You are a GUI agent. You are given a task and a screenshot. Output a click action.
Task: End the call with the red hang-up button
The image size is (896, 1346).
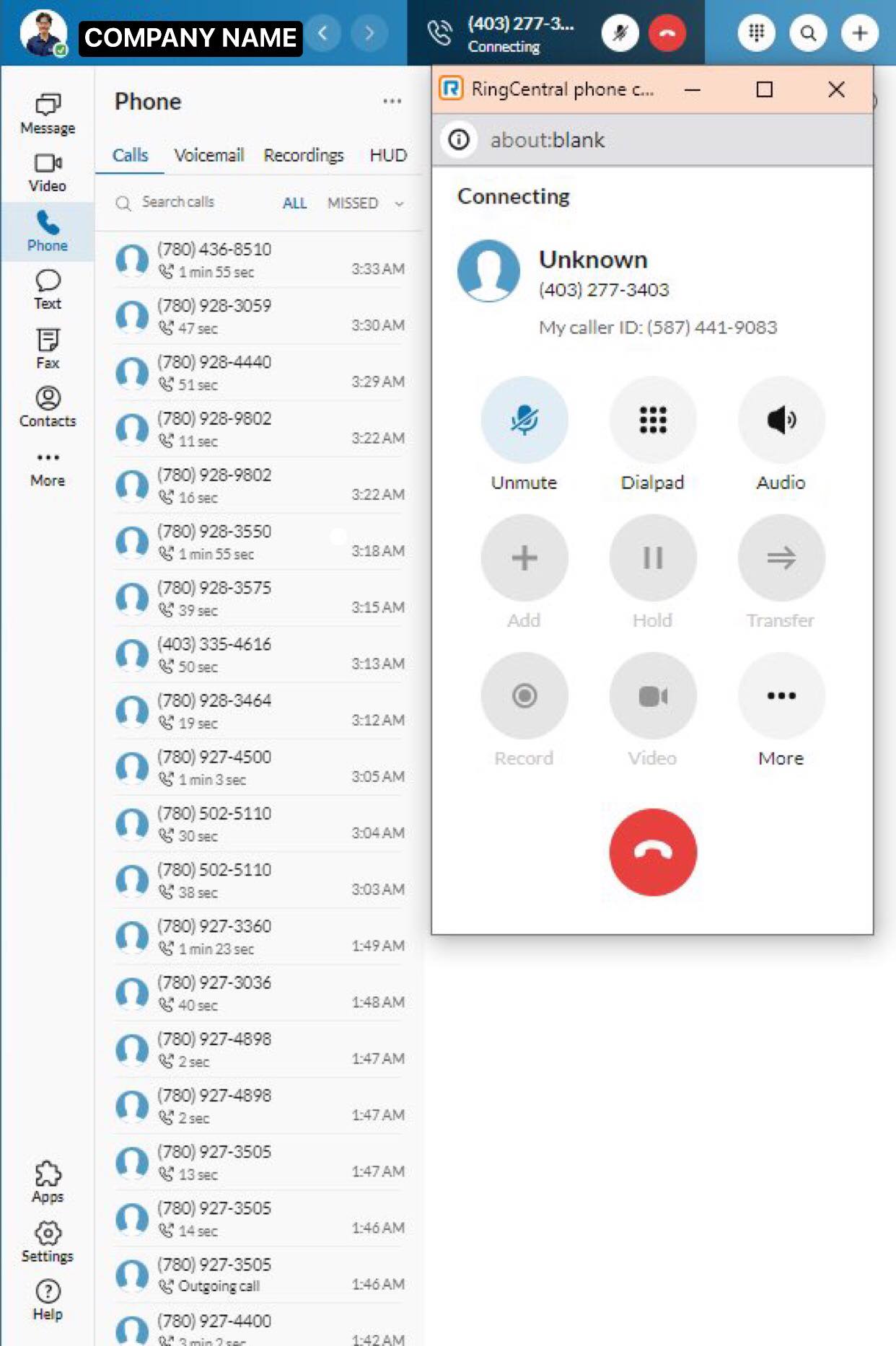(x=652, y=852)
